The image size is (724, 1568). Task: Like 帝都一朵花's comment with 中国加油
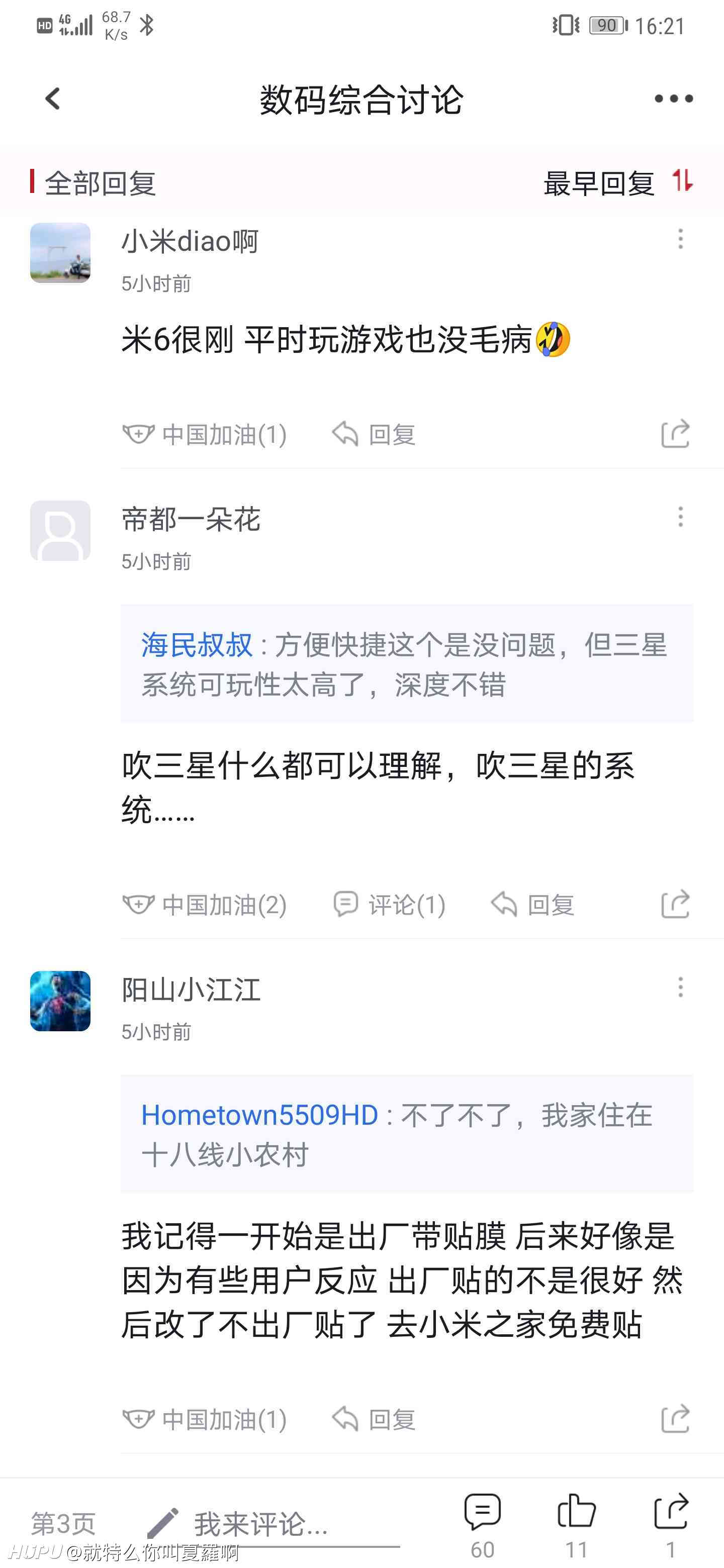coord(205,905)
